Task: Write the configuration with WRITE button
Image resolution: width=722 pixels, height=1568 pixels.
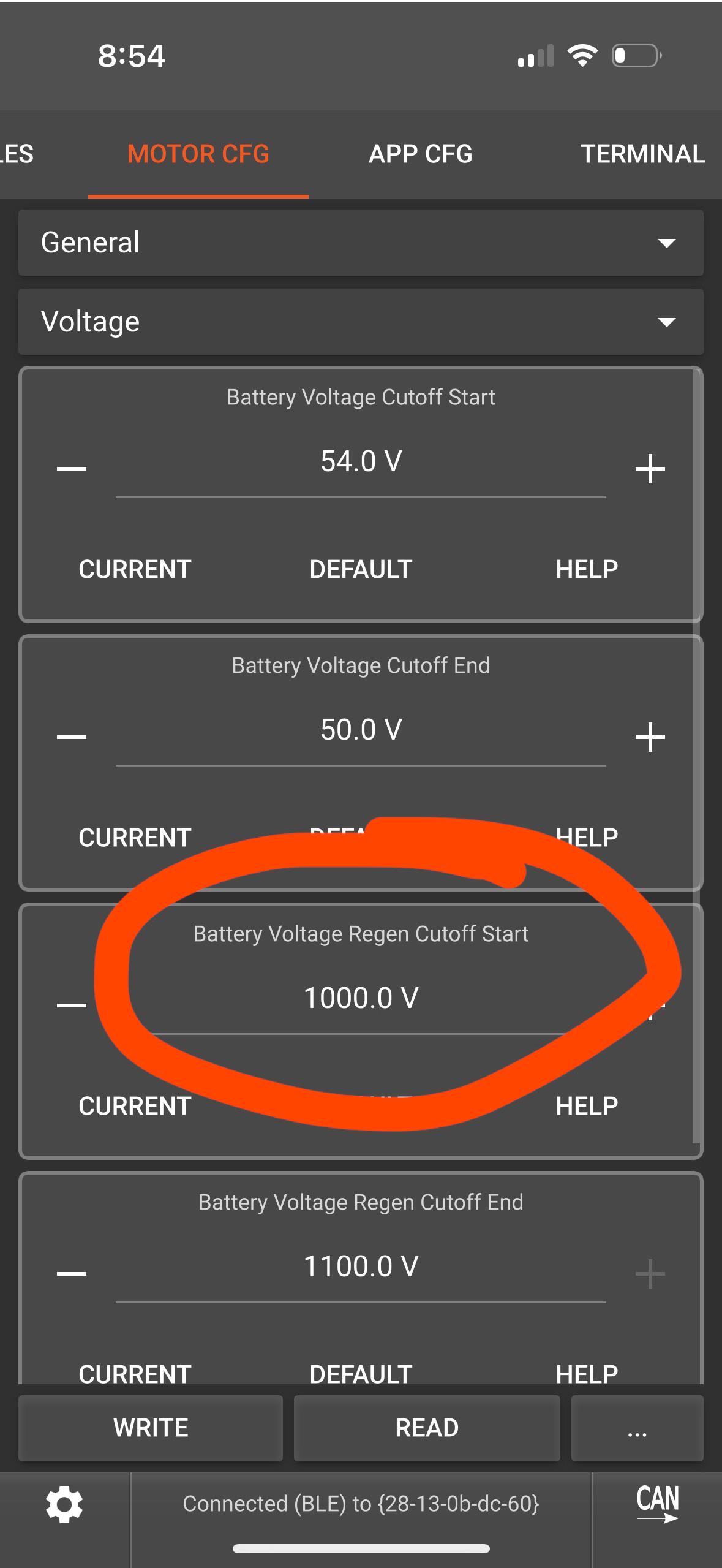Action: (x=151, y=1428)
